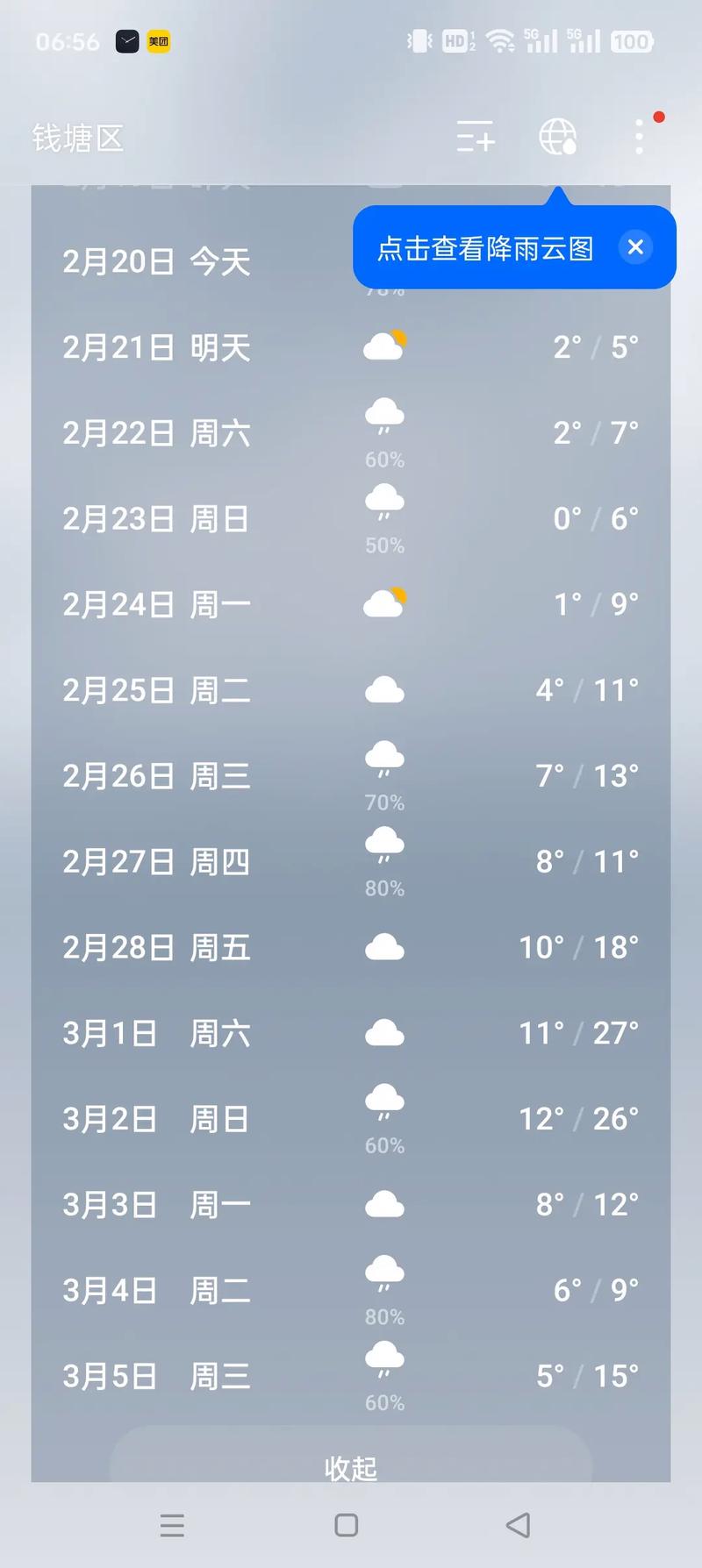Tap the 50% rain probability for 2月23日
This screenshot has height=1568, width=702.
[383, 545]
